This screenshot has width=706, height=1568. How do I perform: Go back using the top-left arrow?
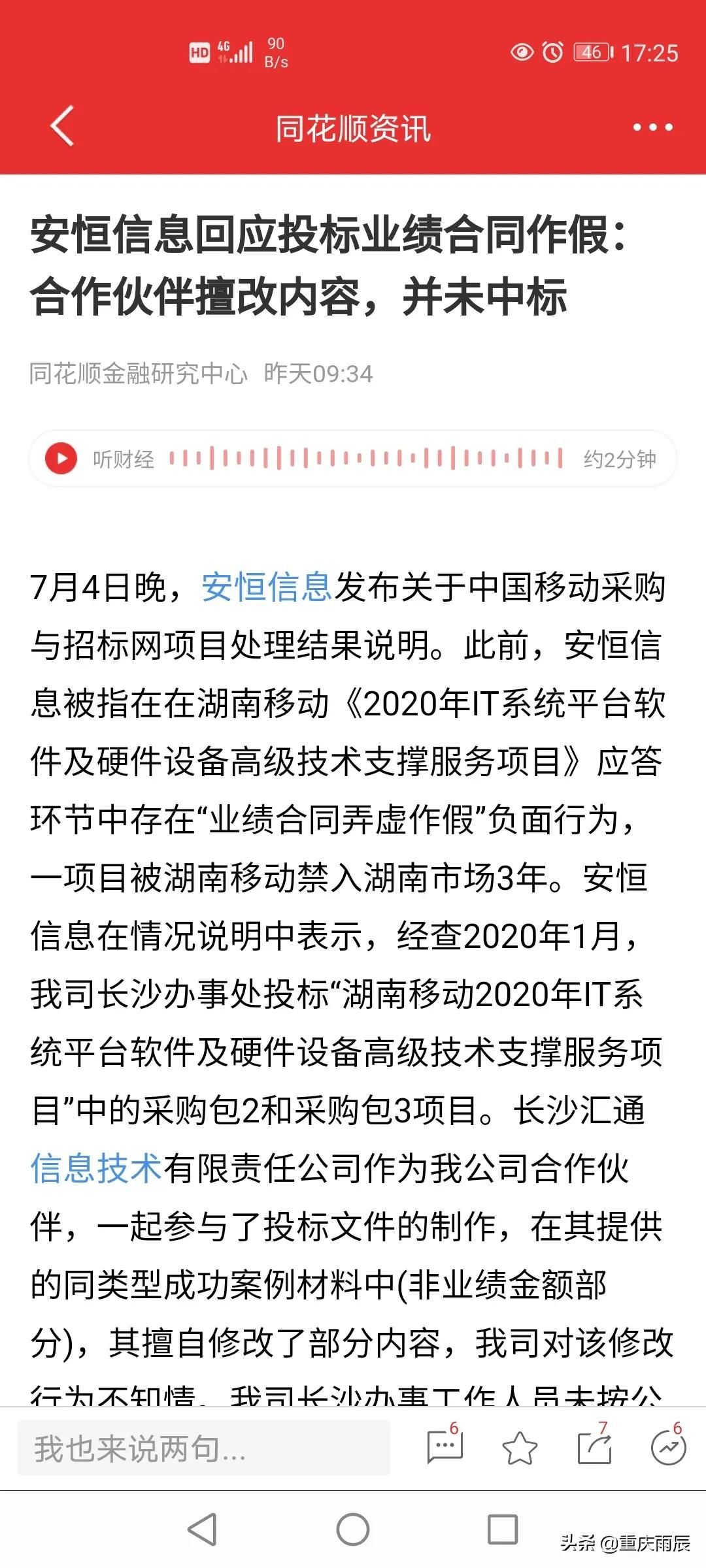click(62, 126)
